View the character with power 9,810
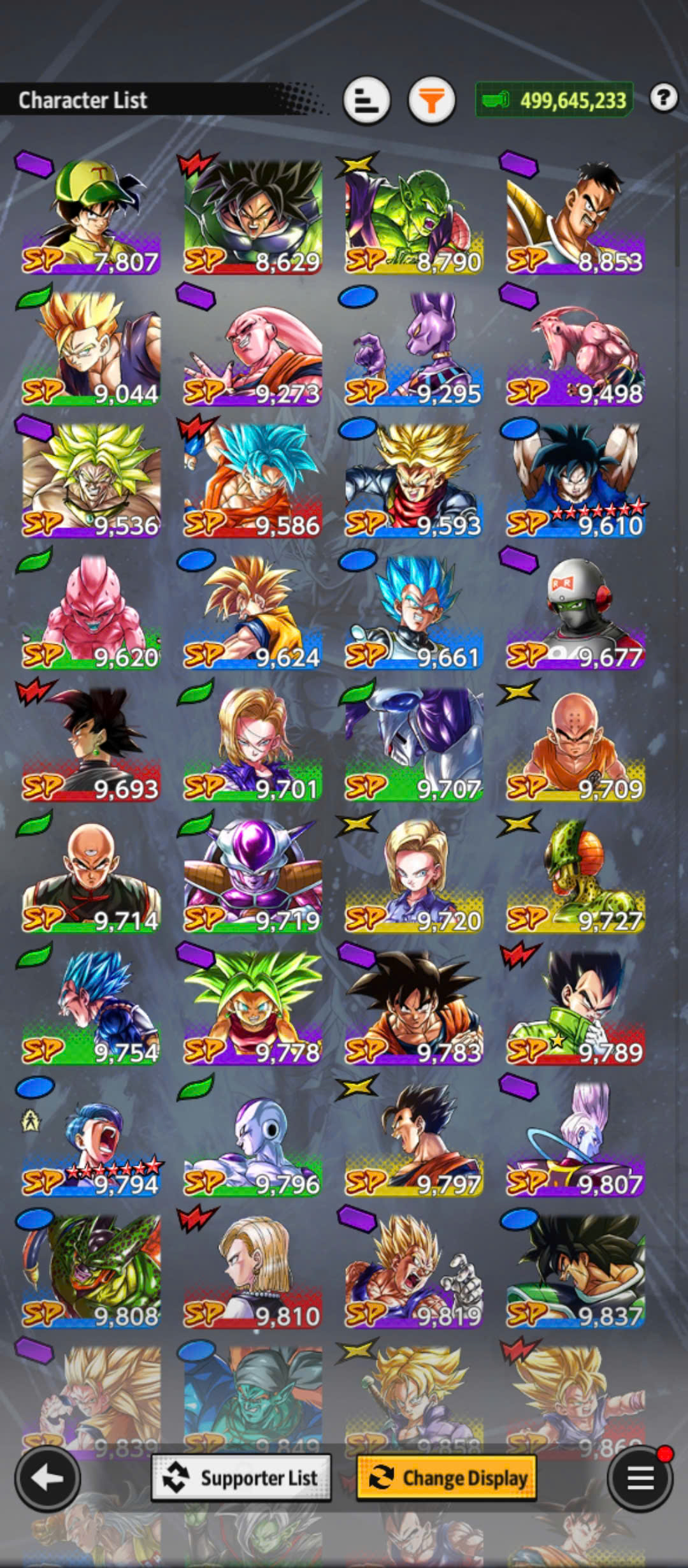Screen dimensions: 688x1568 click(253, 1272)
